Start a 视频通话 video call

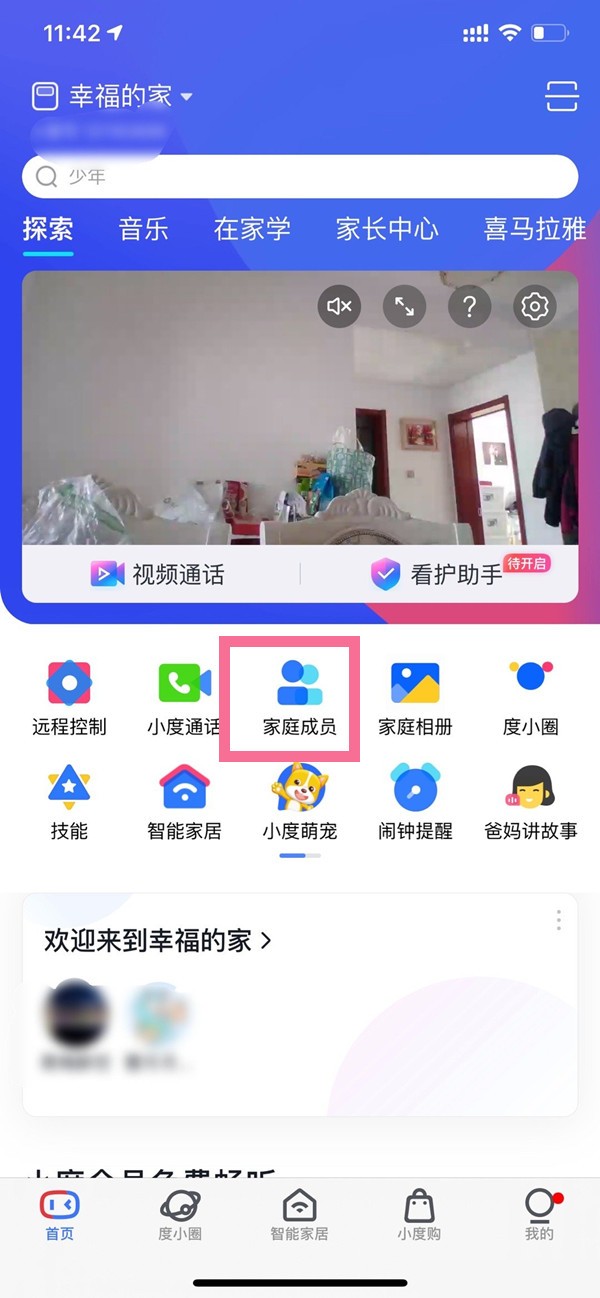coord(158,574)
